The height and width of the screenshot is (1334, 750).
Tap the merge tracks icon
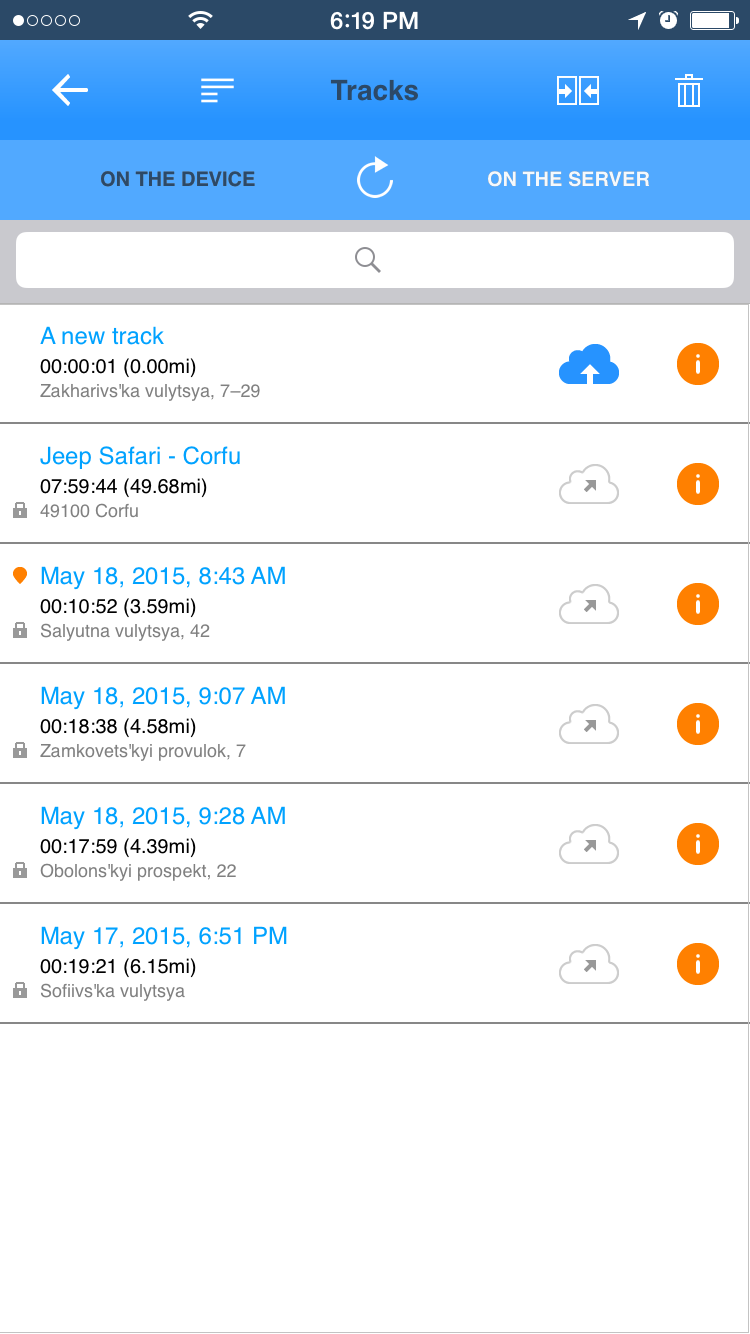pyautogui.click(x=578, y=90)
